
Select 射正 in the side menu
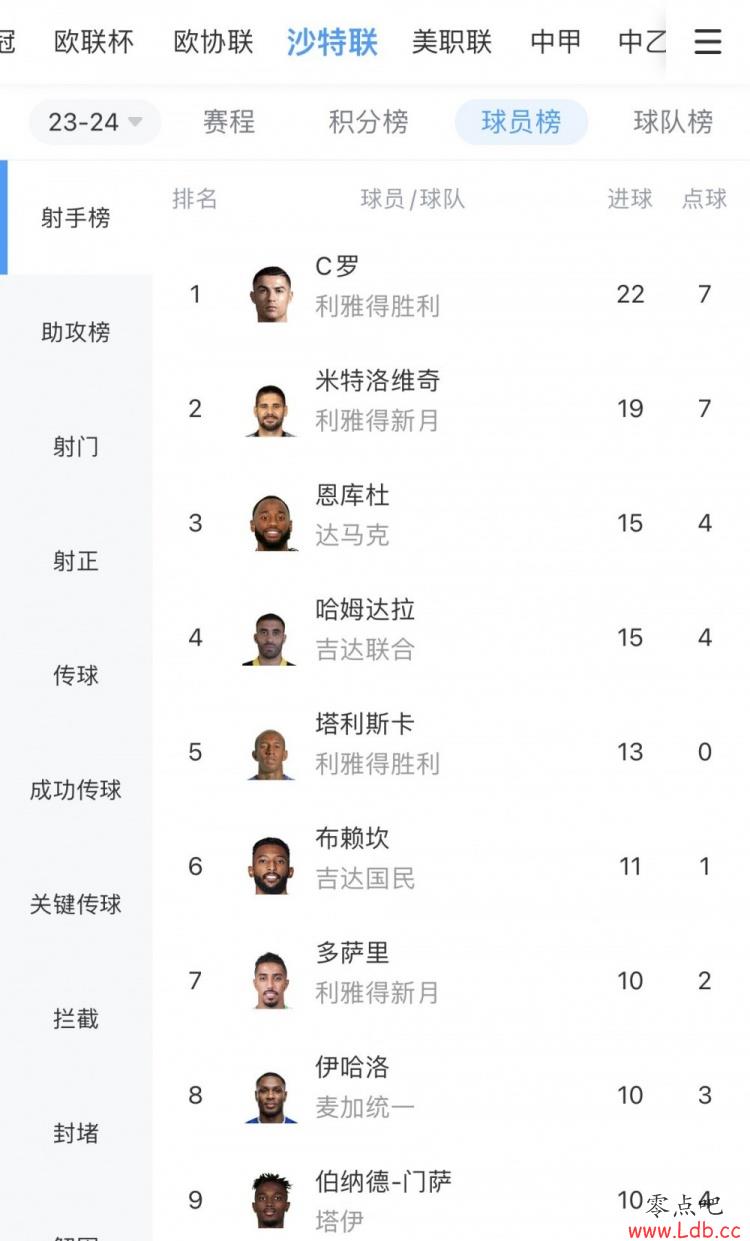click(x=76, y=561)
